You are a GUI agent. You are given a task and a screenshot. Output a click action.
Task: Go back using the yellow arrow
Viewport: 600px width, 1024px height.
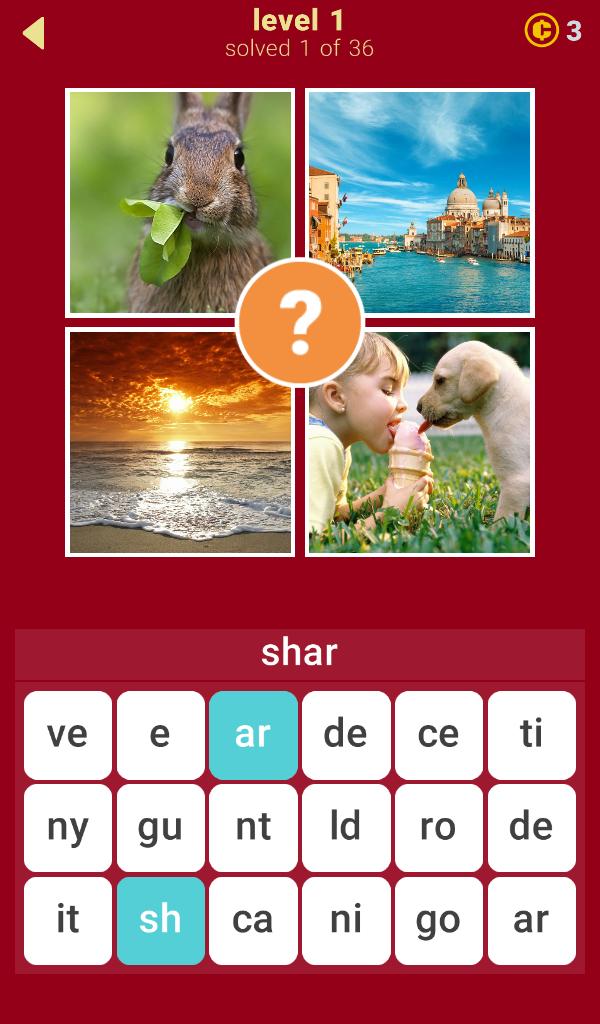34,33
